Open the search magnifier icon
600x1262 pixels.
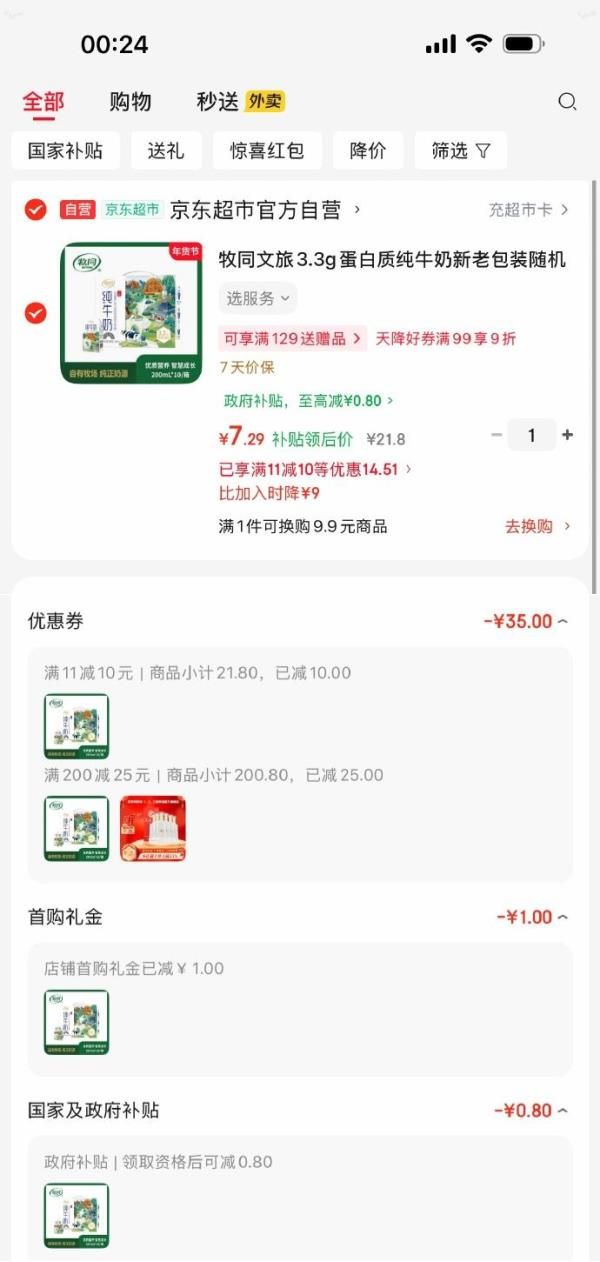pos(567,101)
